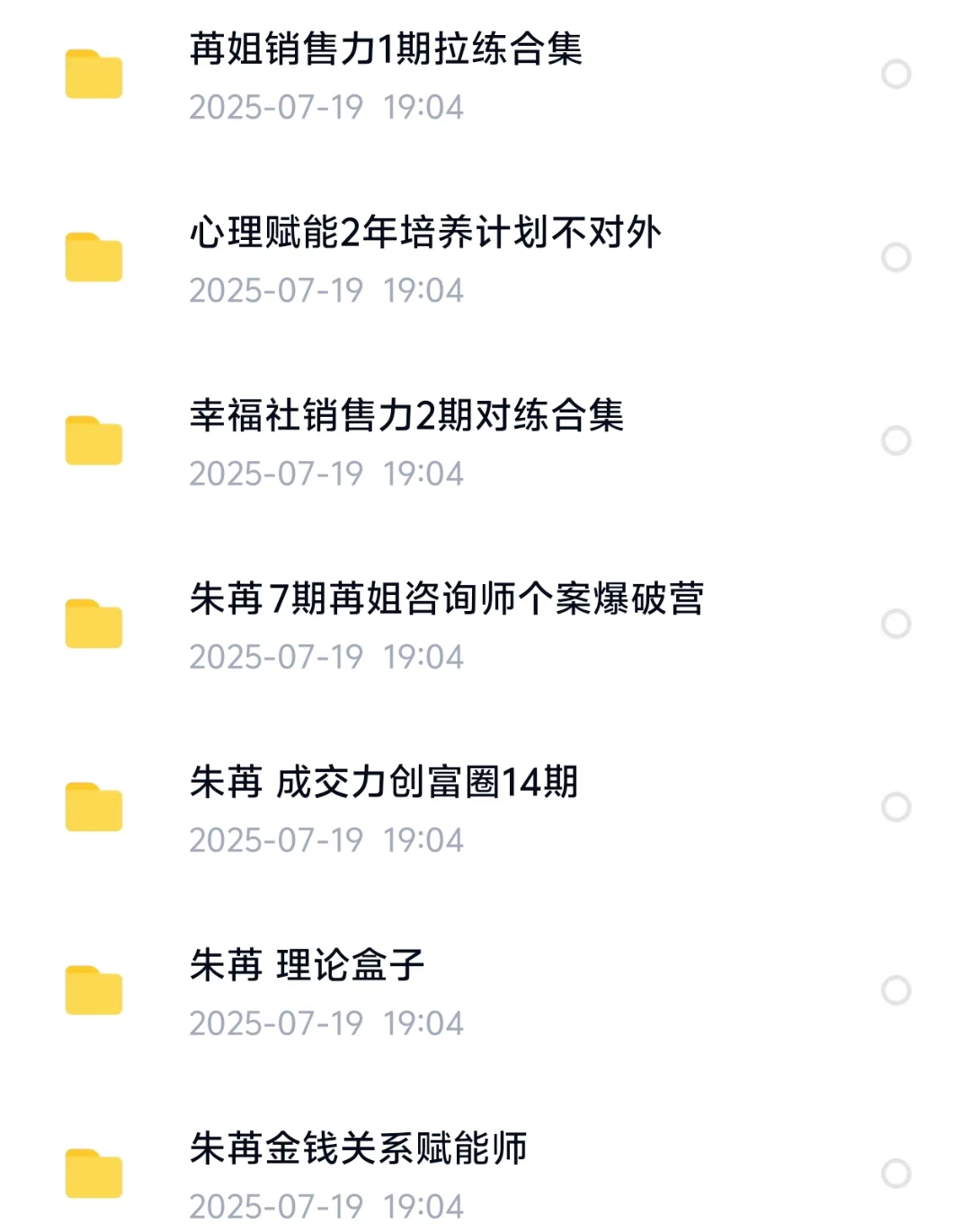The width and height of the screenshot is (971, 1232).
Task: Open folder 朱苒7期苒姐咨询师个案爆破营
Action: (x=446, y=599)
